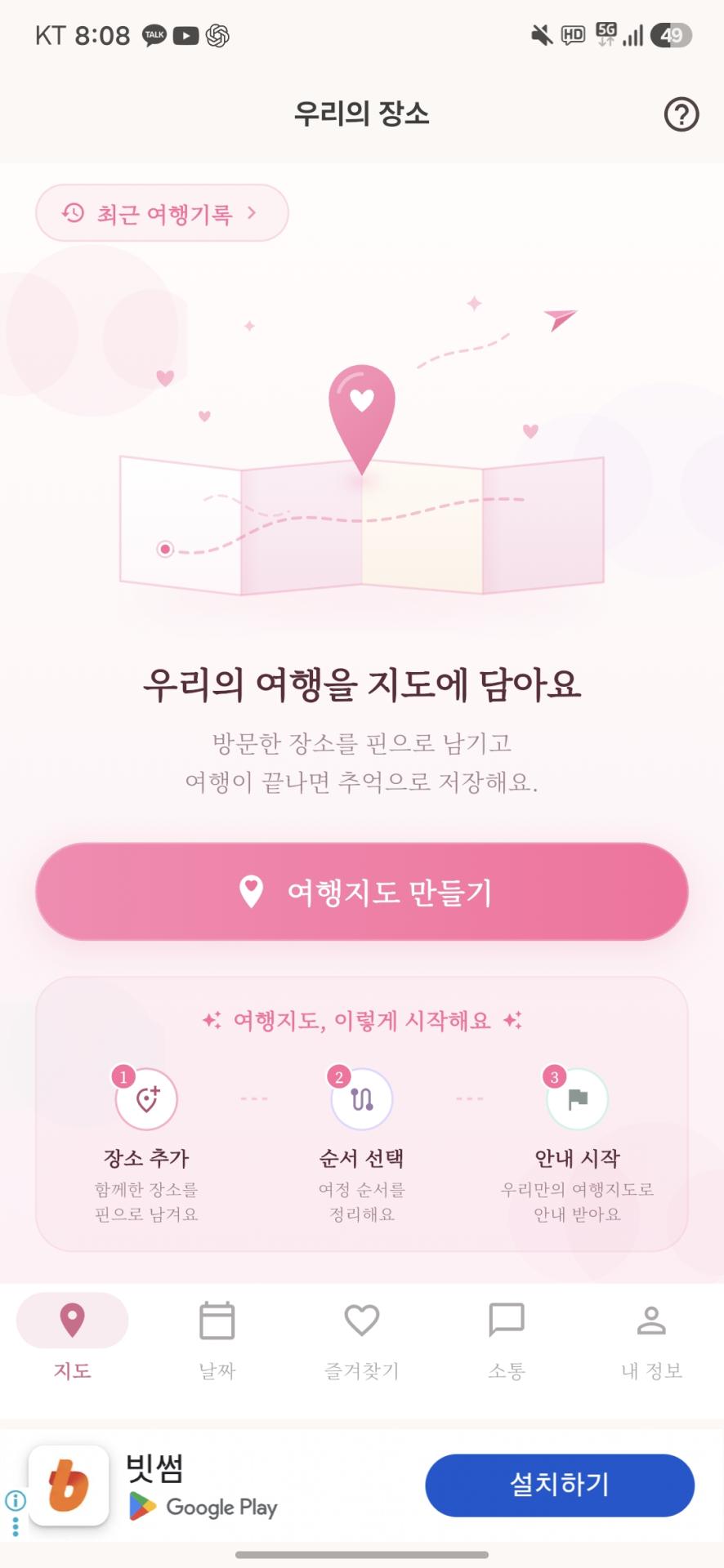Tap 설치하기 on the 빗썸 ad
This screenshot has height=1568, width=724.
[x=560, y=1485]
